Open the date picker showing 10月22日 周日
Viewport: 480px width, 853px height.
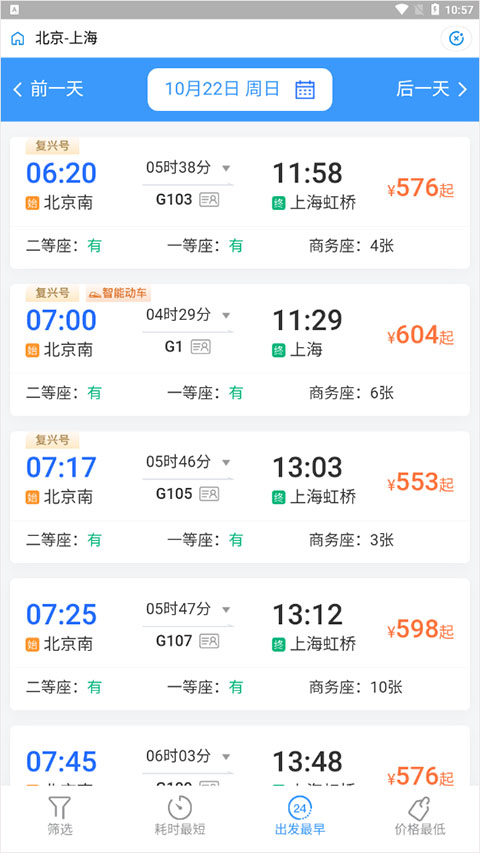[240, 89]
